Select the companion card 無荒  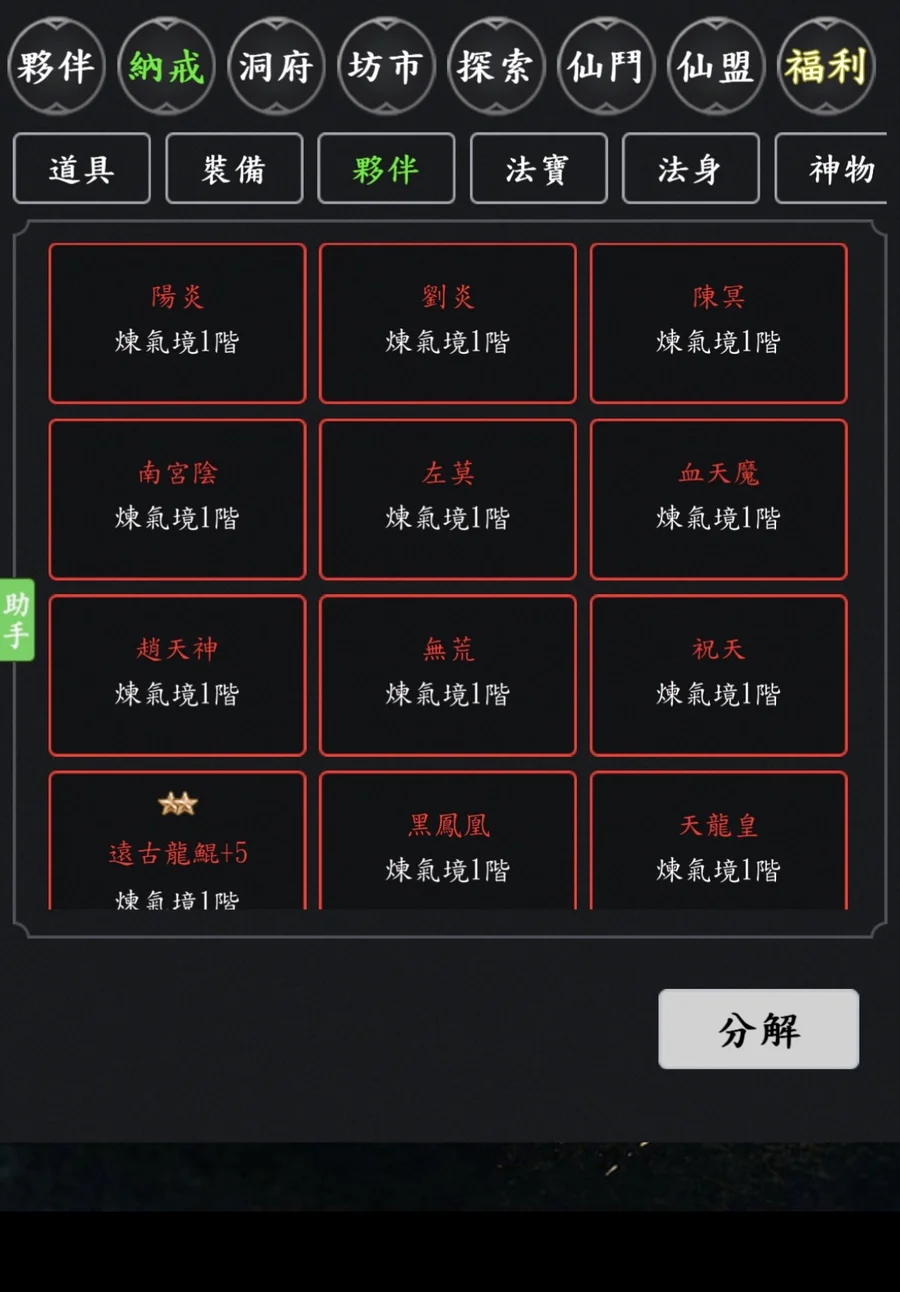[448, 675]
